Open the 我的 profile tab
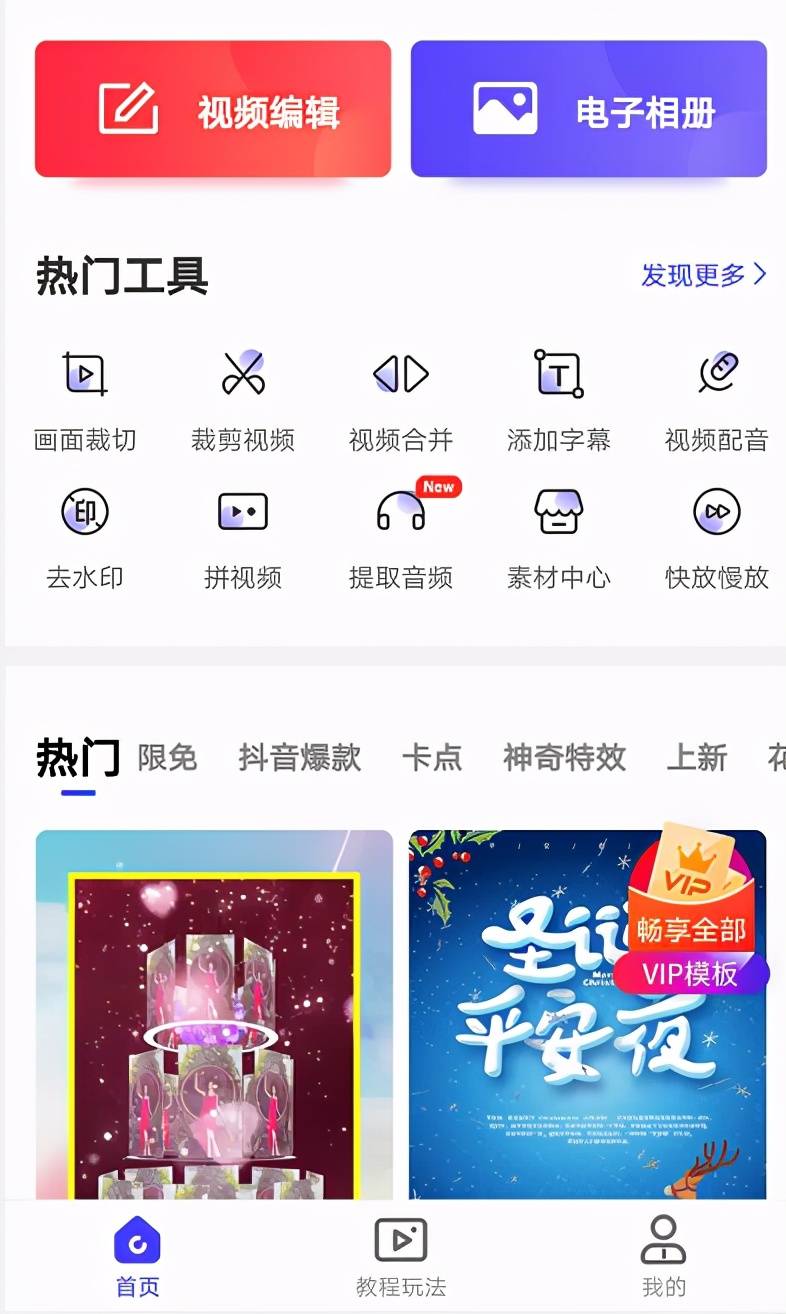 [x=664, y=1256]
